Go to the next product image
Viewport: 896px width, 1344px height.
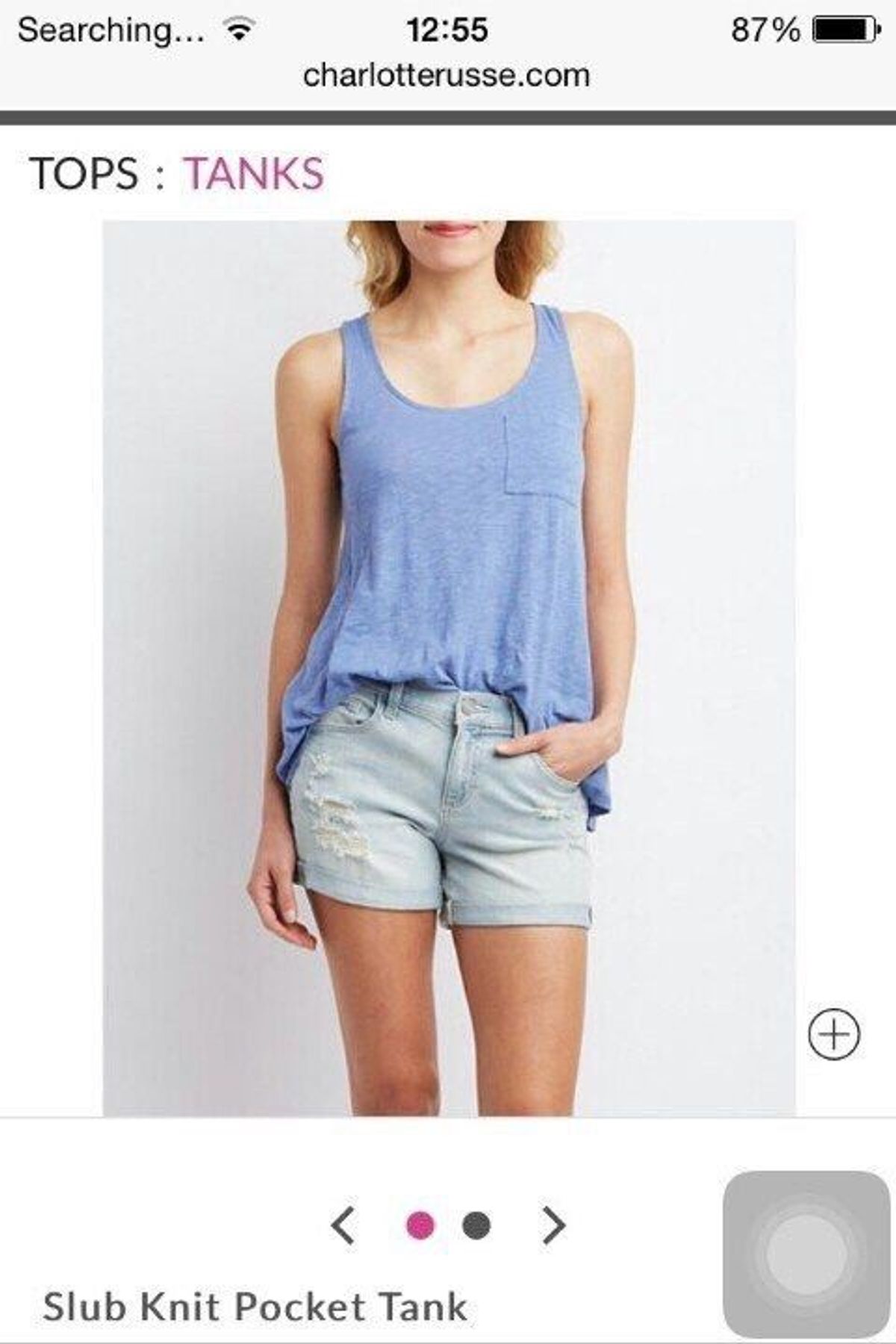click(x=553, y=1225)
